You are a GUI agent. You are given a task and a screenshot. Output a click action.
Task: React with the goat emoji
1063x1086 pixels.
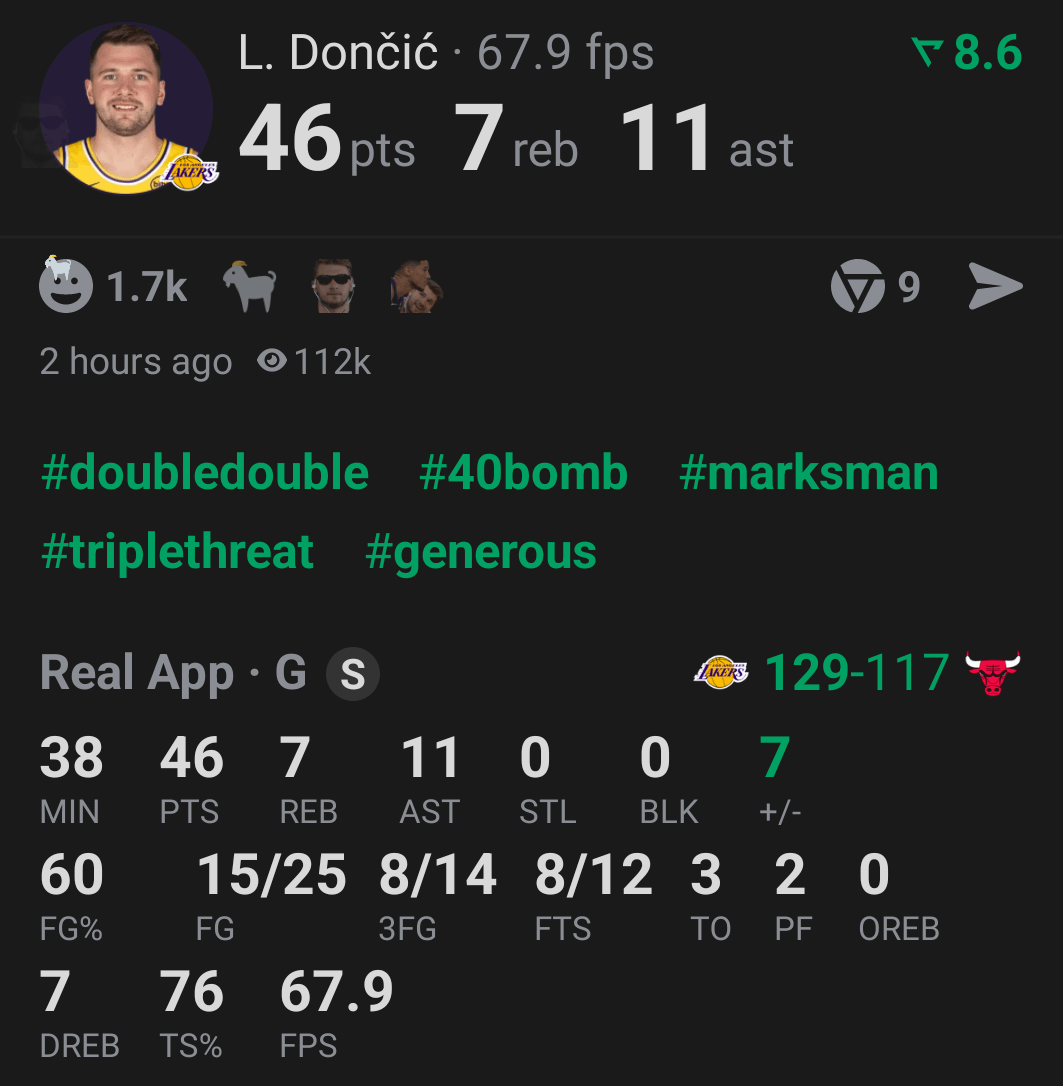pyautogui.click(x=249, y=287)
